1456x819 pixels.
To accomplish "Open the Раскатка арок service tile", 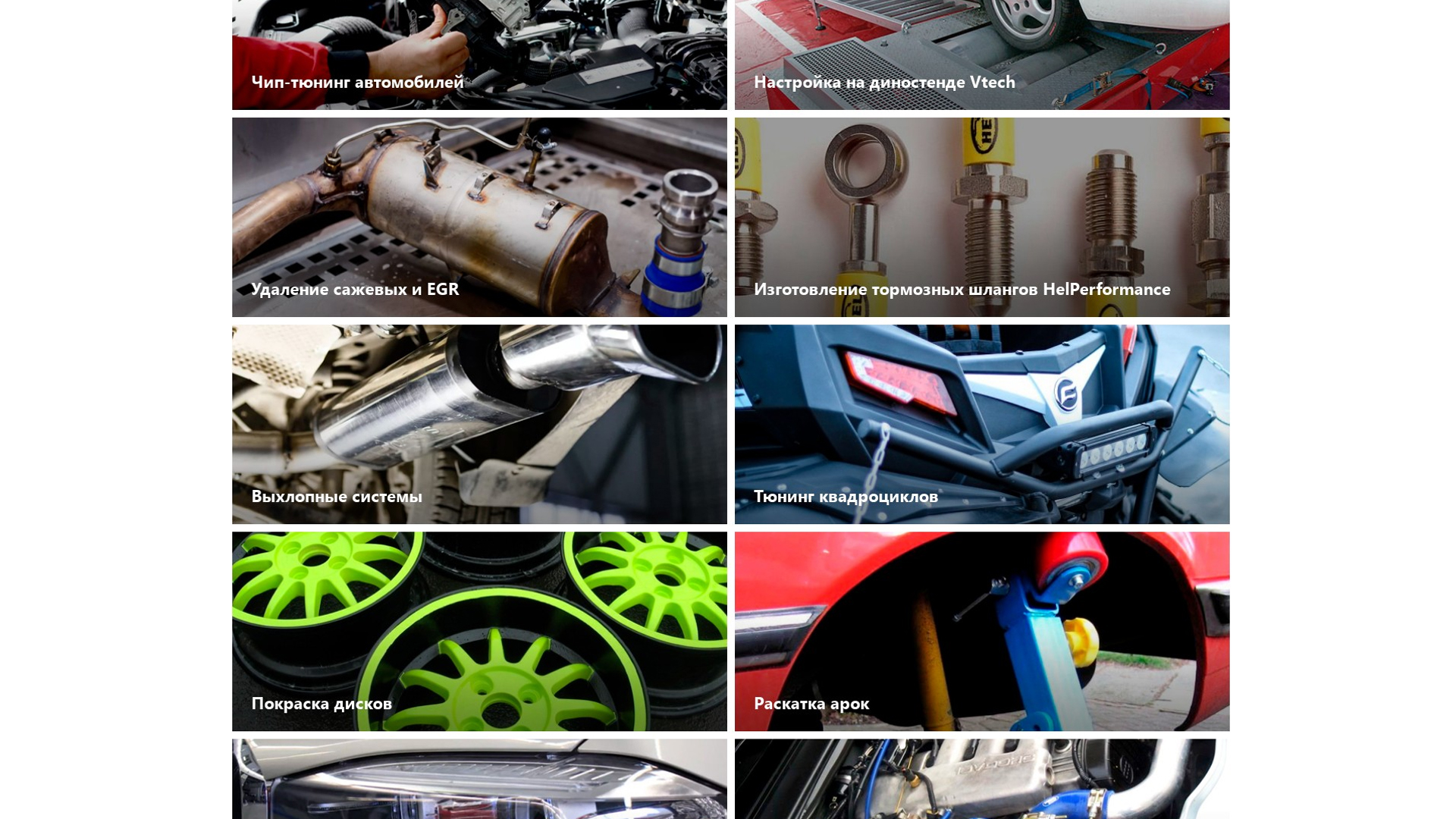I will click(x=981, y=631).
